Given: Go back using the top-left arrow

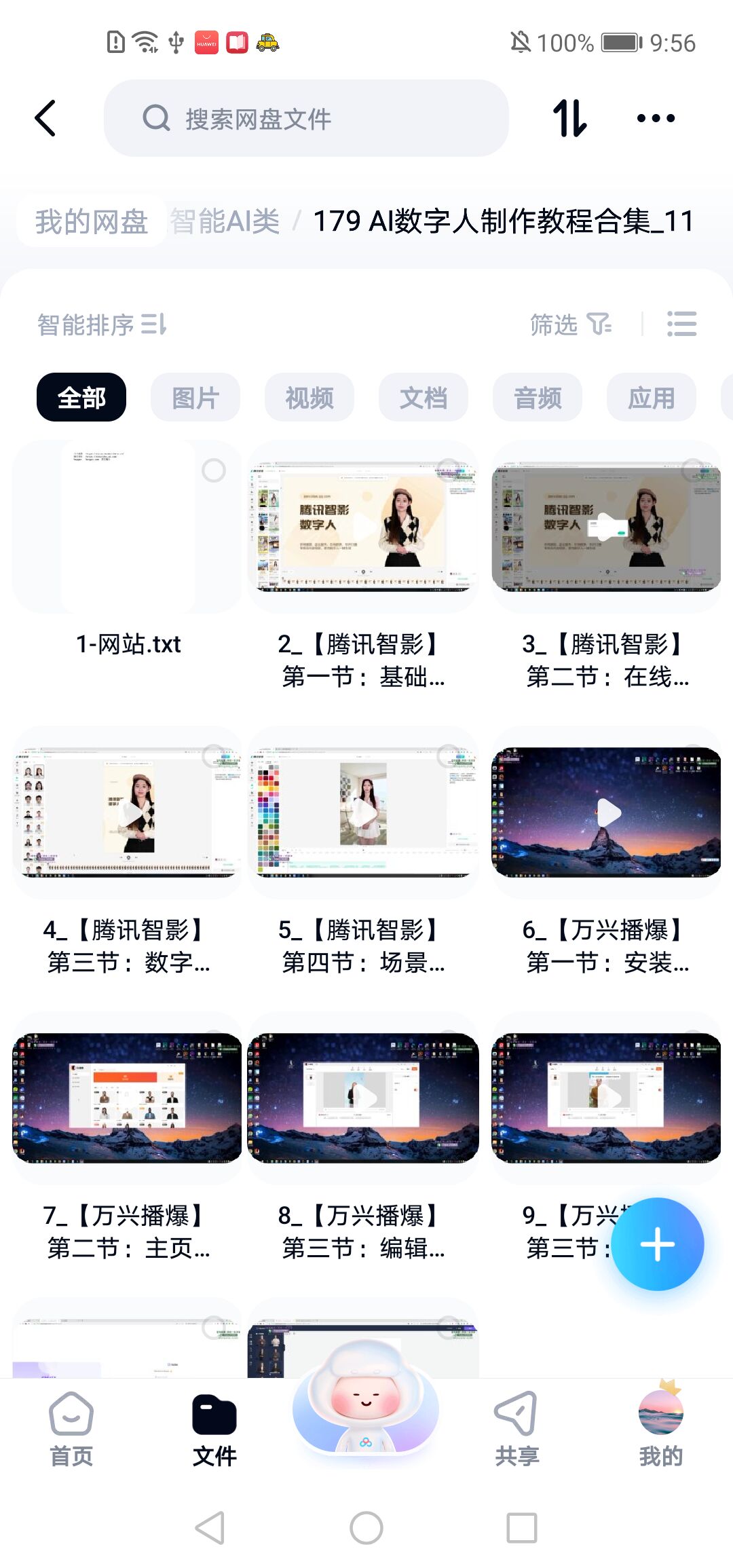Looking at the screenshot, I should (45, 118).
